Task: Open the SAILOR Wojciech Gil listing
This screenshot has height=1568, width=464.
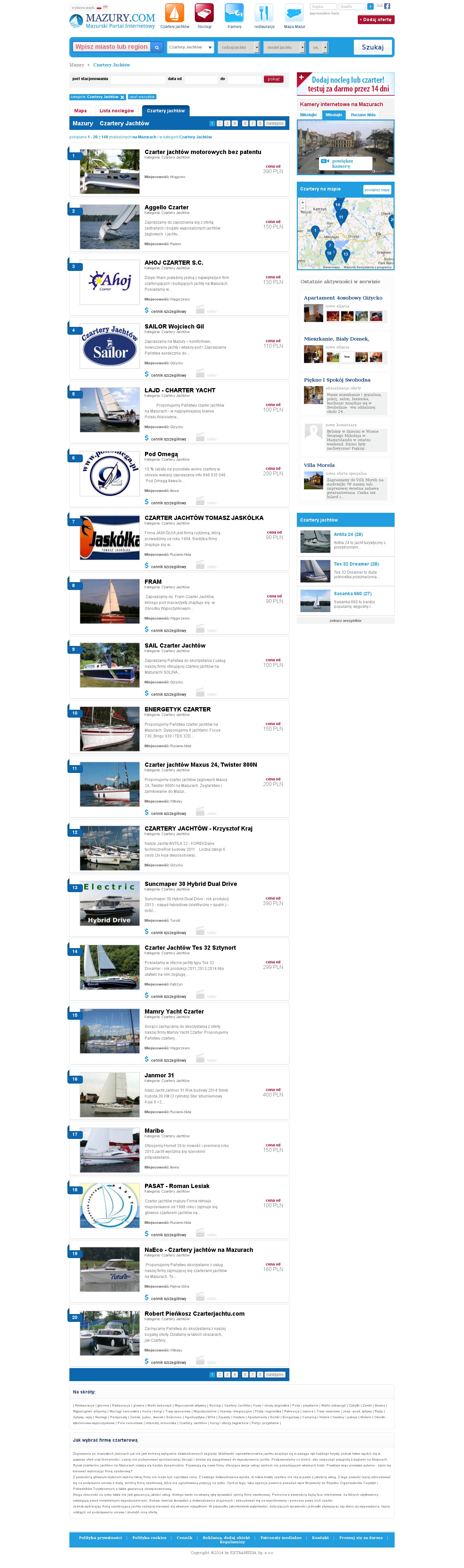Action: 174,326
